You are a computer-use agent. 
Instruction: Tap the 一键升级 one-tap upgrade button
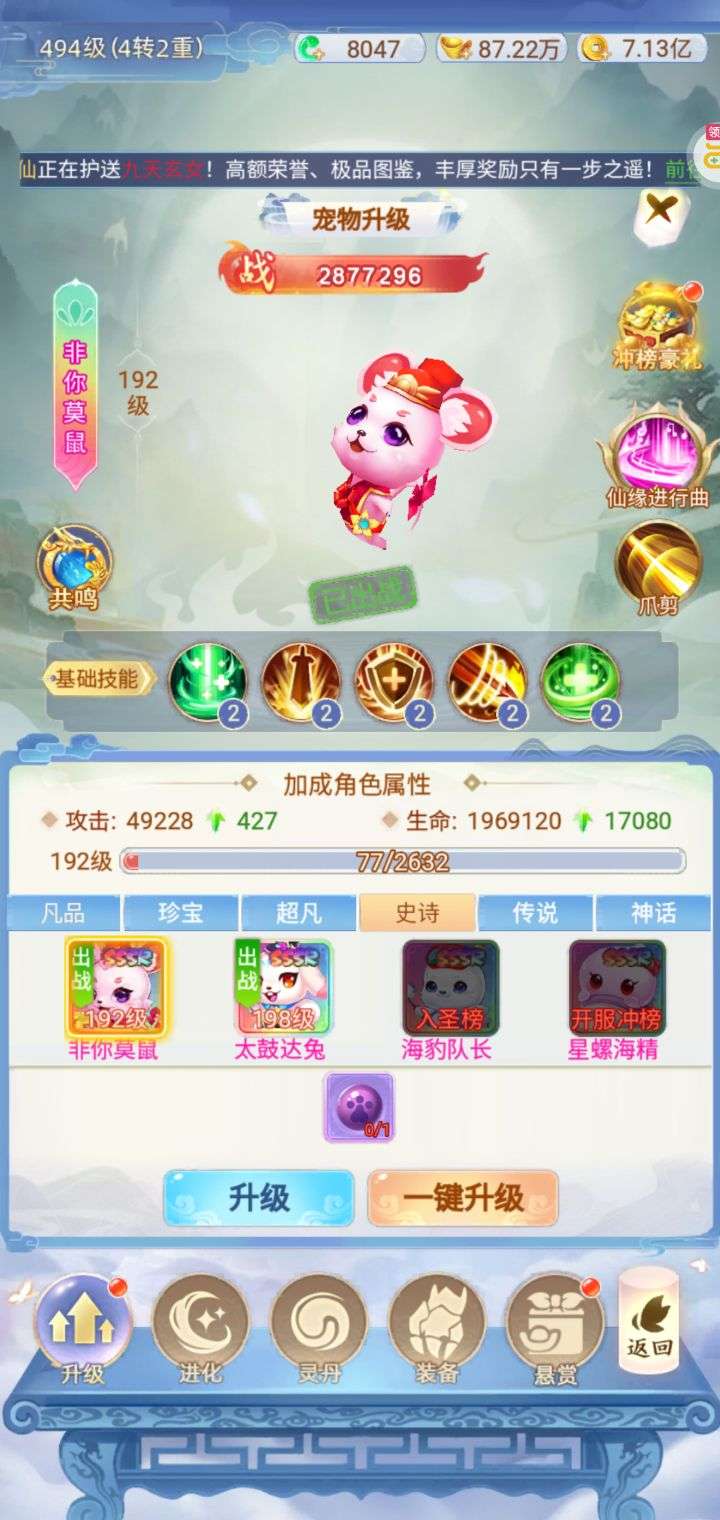coord(463,1198)
